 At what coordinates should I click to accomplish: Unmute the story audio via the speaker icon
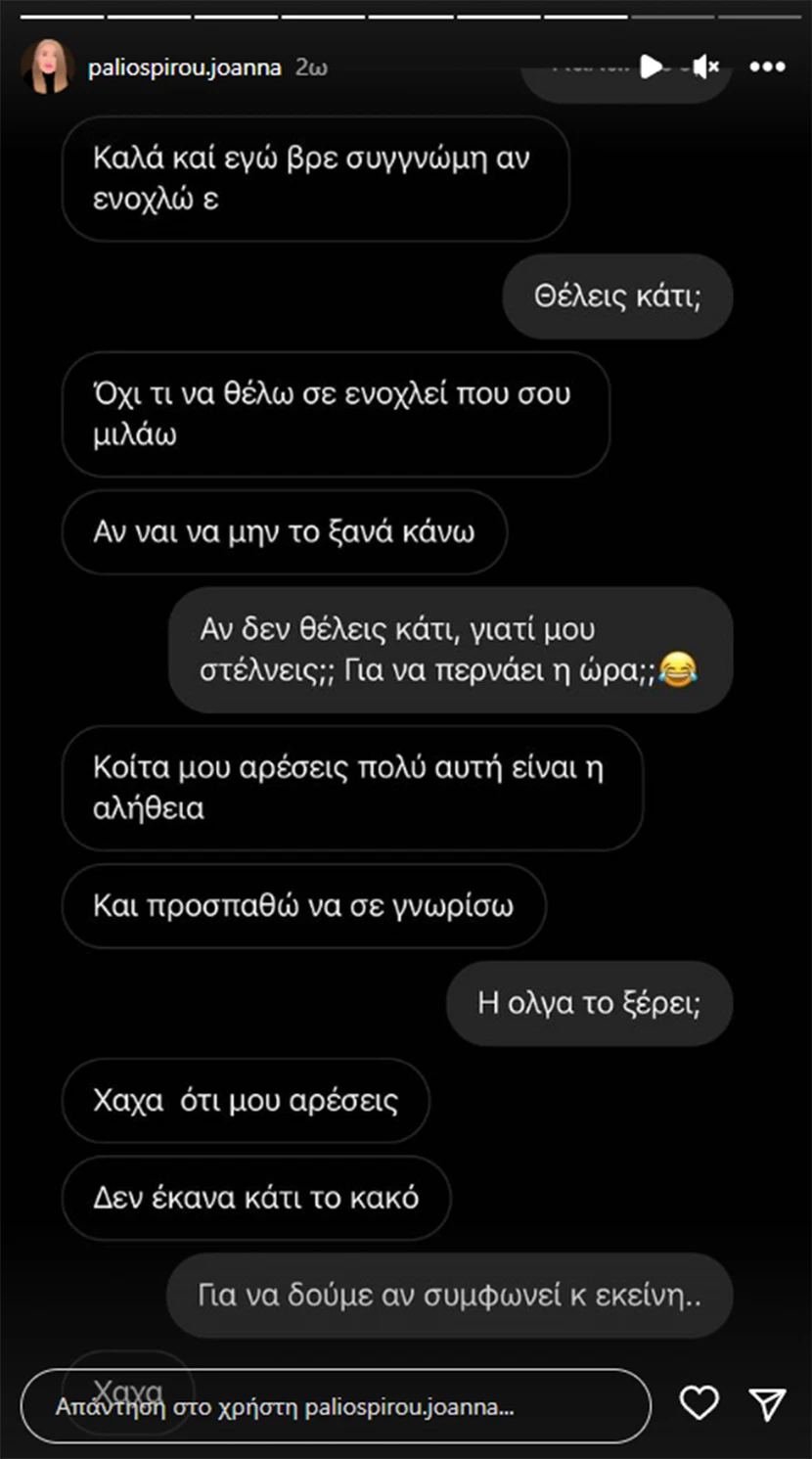704,68
